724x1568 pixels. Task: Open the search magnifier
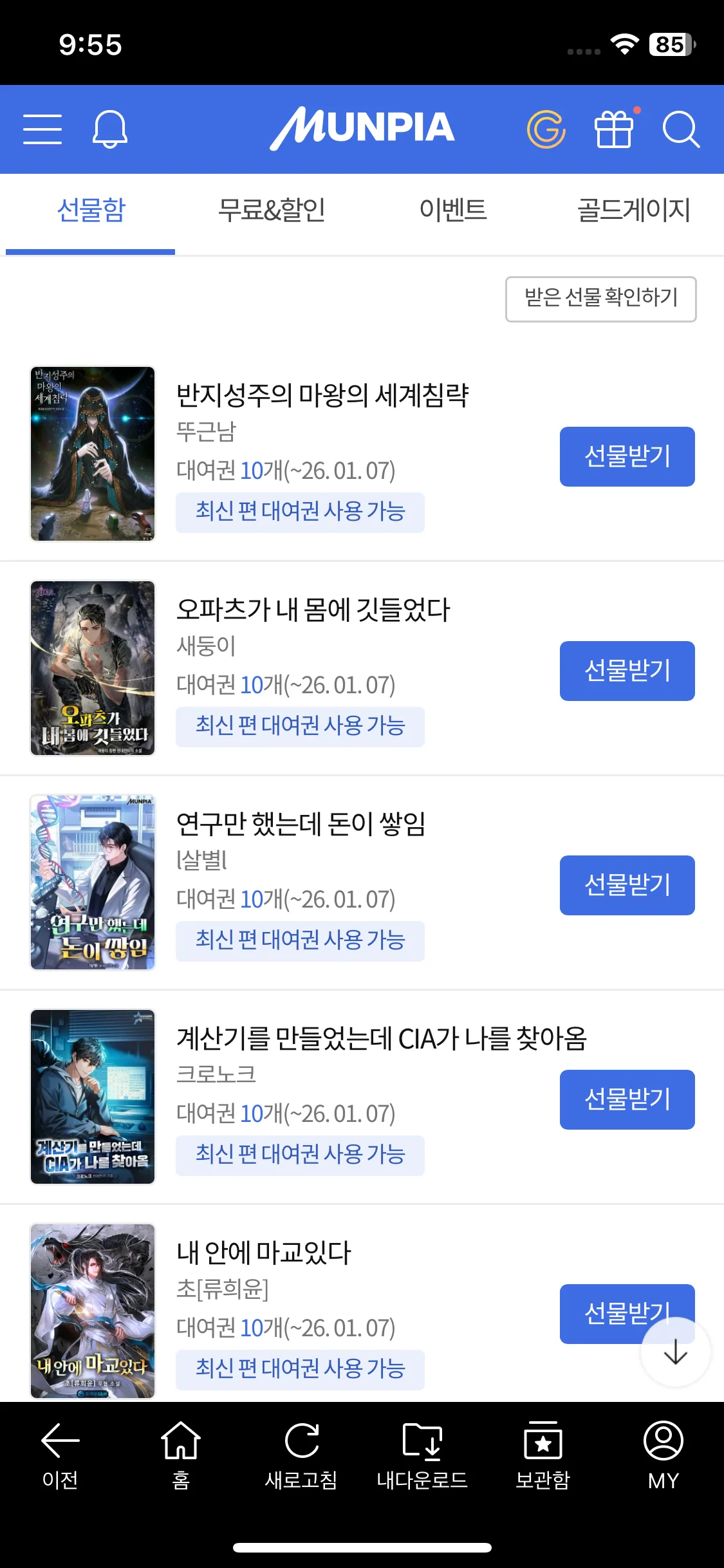coord(681,129)
